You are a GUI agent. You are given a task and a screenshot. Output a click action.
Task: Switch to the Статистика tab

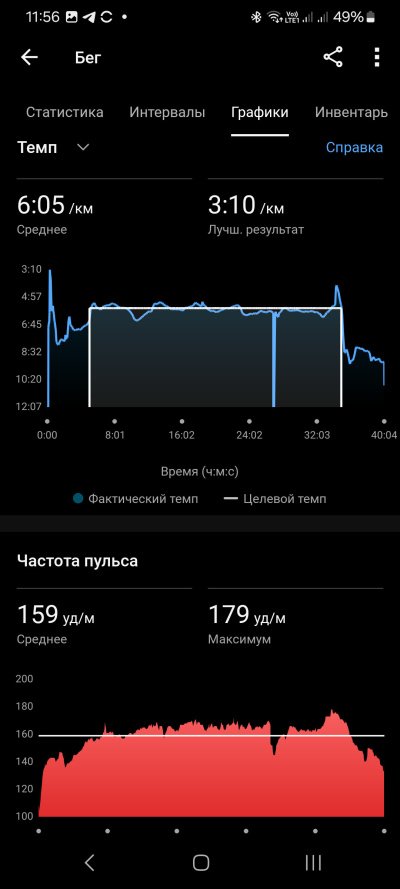pos(65,112)
